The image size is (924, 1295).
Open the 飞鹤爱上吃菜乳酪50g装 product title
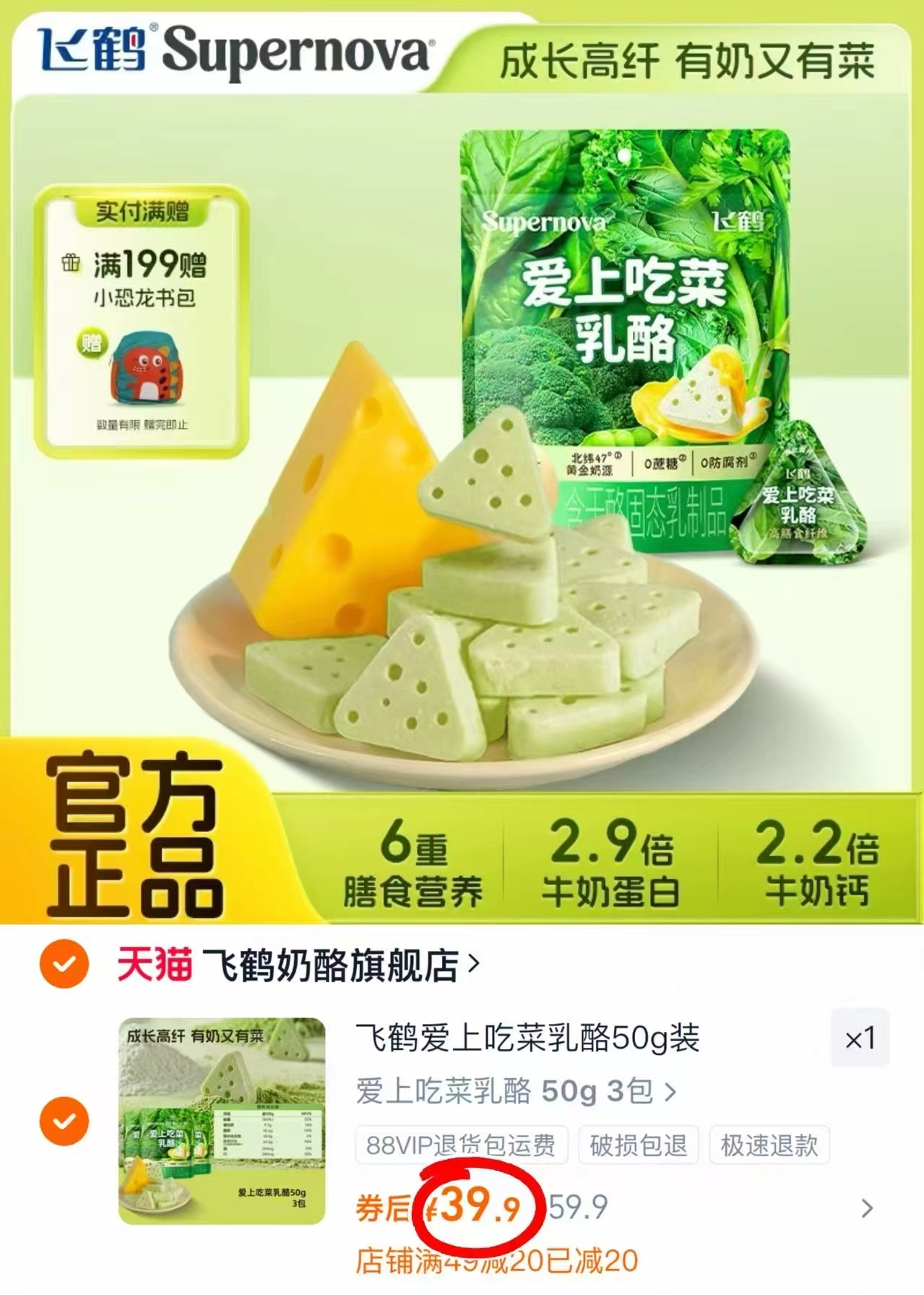527,1038
